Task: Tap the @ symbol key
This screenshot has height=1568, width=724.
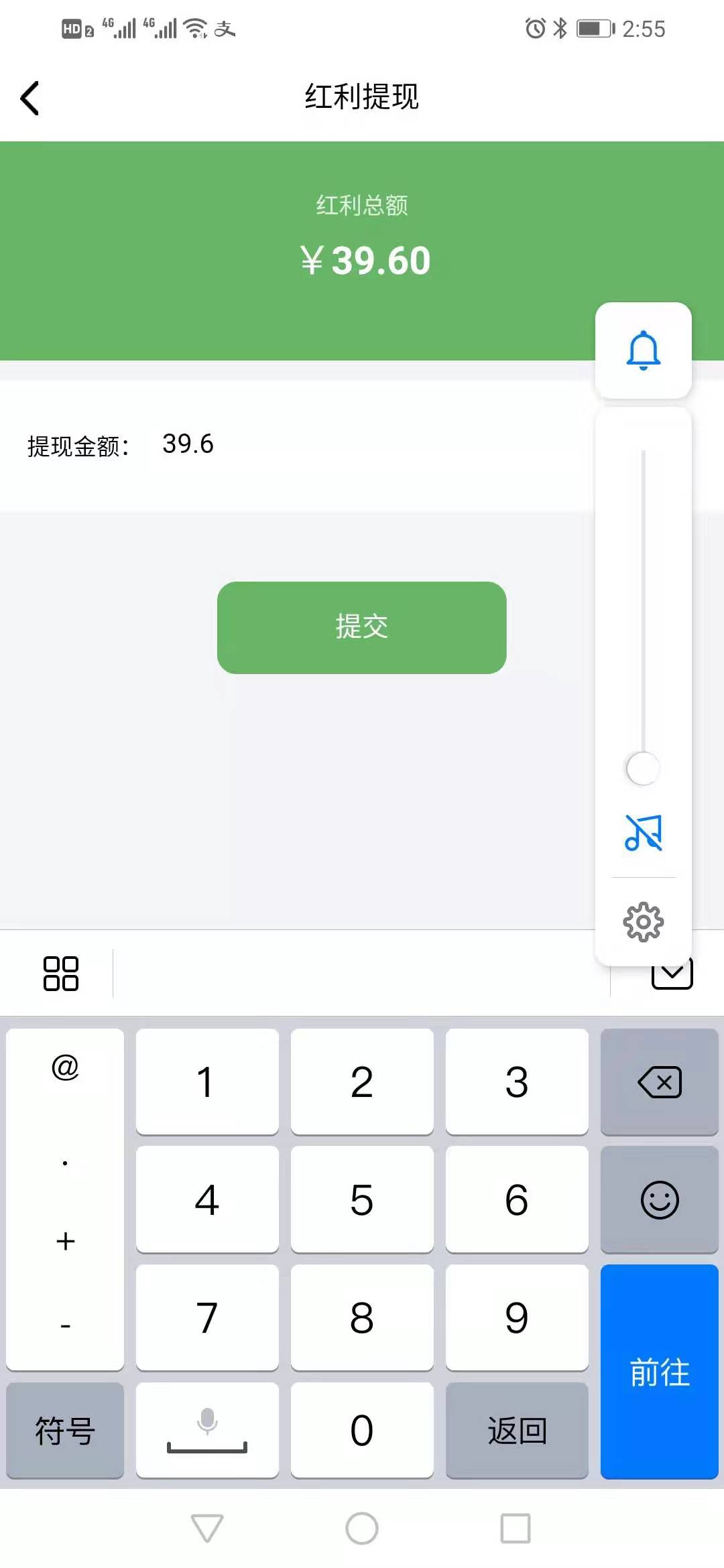Action: click(65, 1067)
